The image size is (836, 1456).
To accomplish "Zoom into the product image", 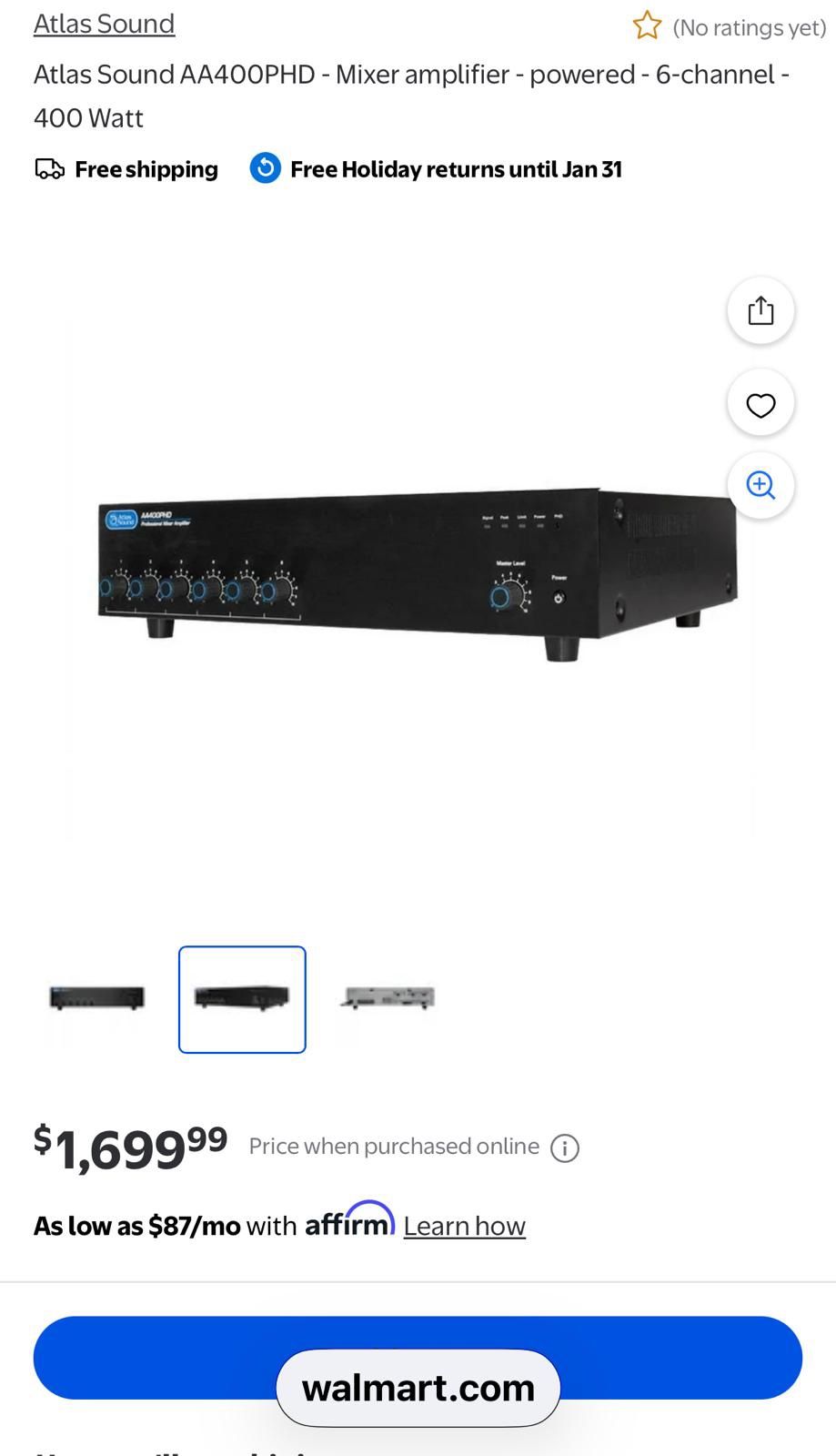I will 760,486.
